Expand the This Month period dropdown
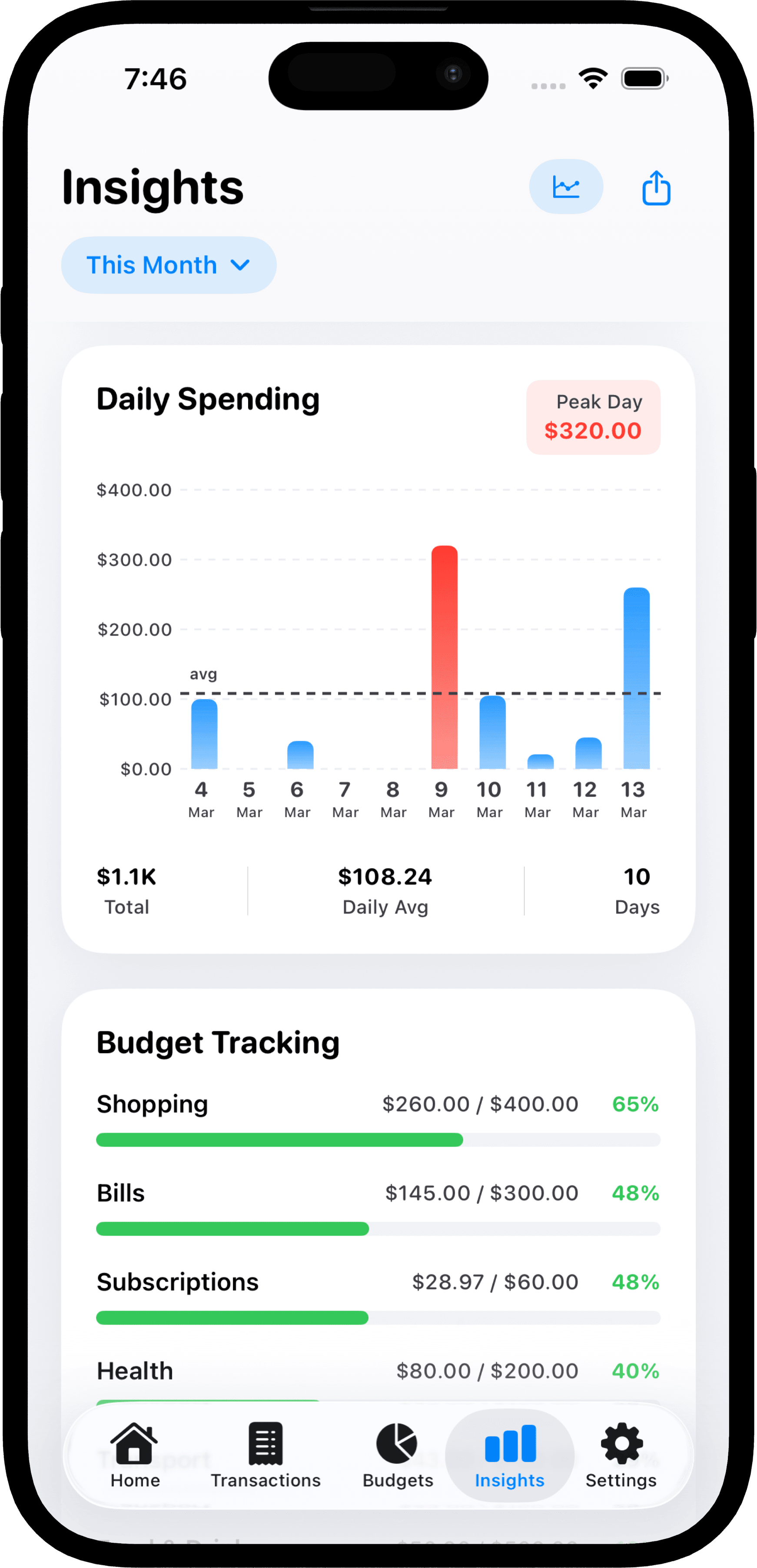 169,265
